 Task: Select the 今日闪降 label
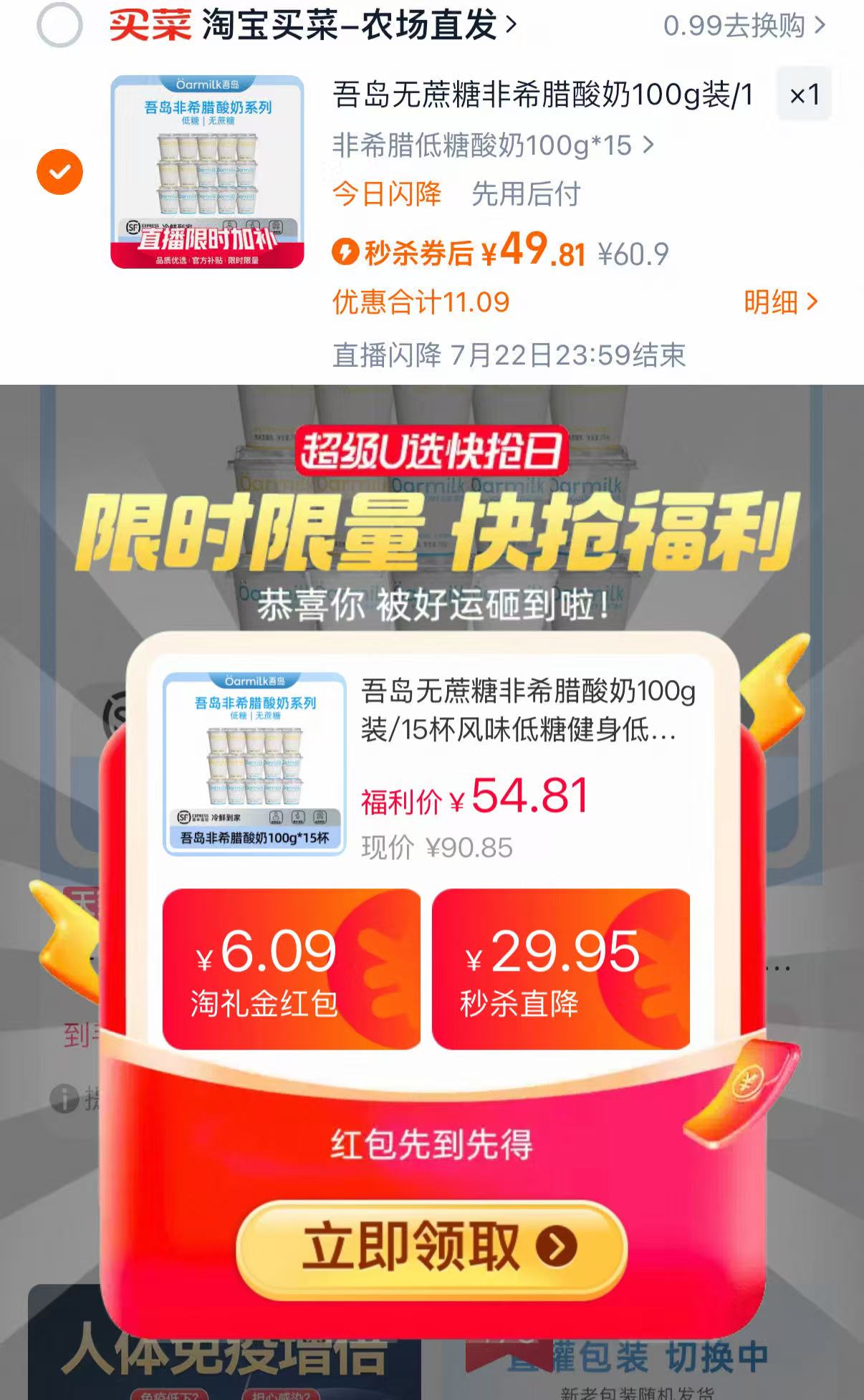388,193
